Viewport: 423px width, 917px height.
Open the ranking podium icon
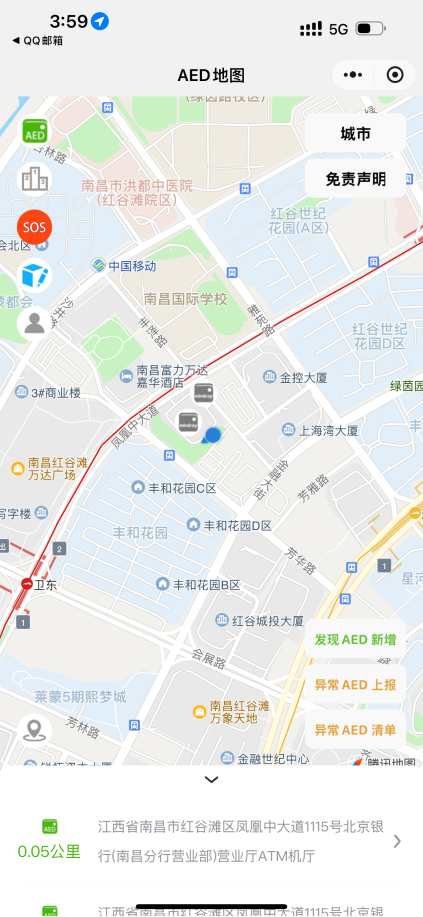35,179
